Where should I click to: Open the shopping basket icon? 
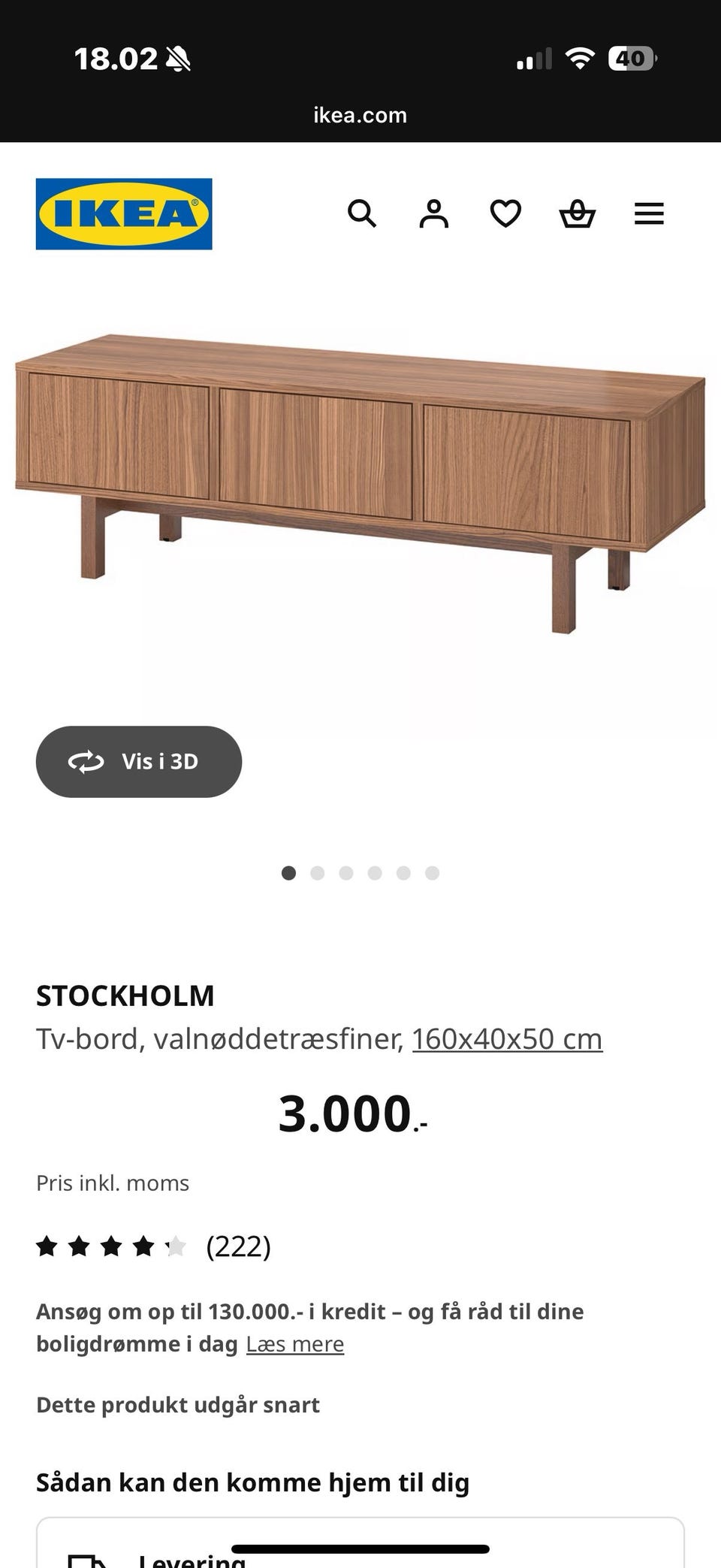pyautogui.click(x=577, y=214)
